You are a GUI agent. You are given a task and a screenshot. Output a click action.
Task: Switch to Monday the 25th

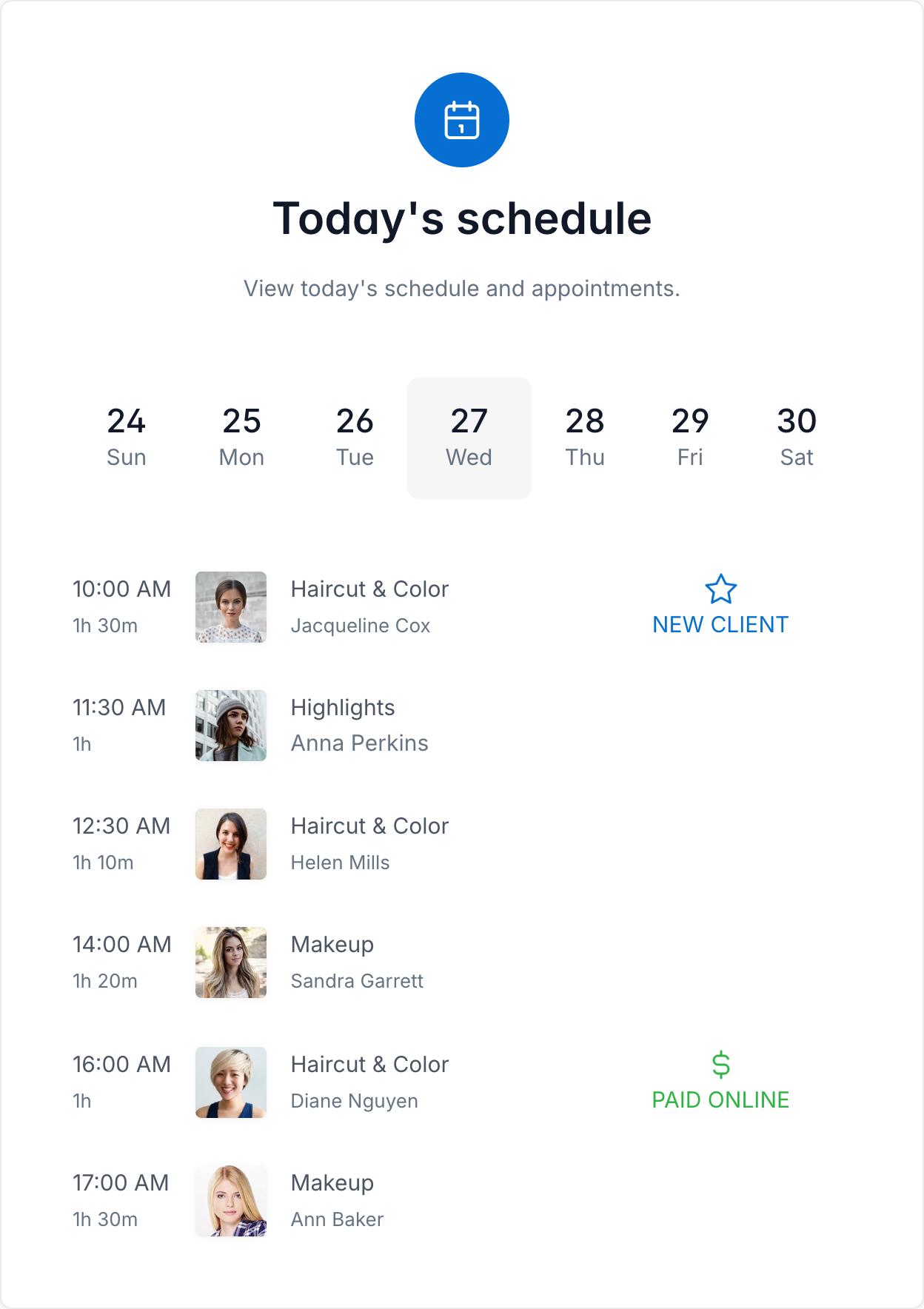pos(241,438)
